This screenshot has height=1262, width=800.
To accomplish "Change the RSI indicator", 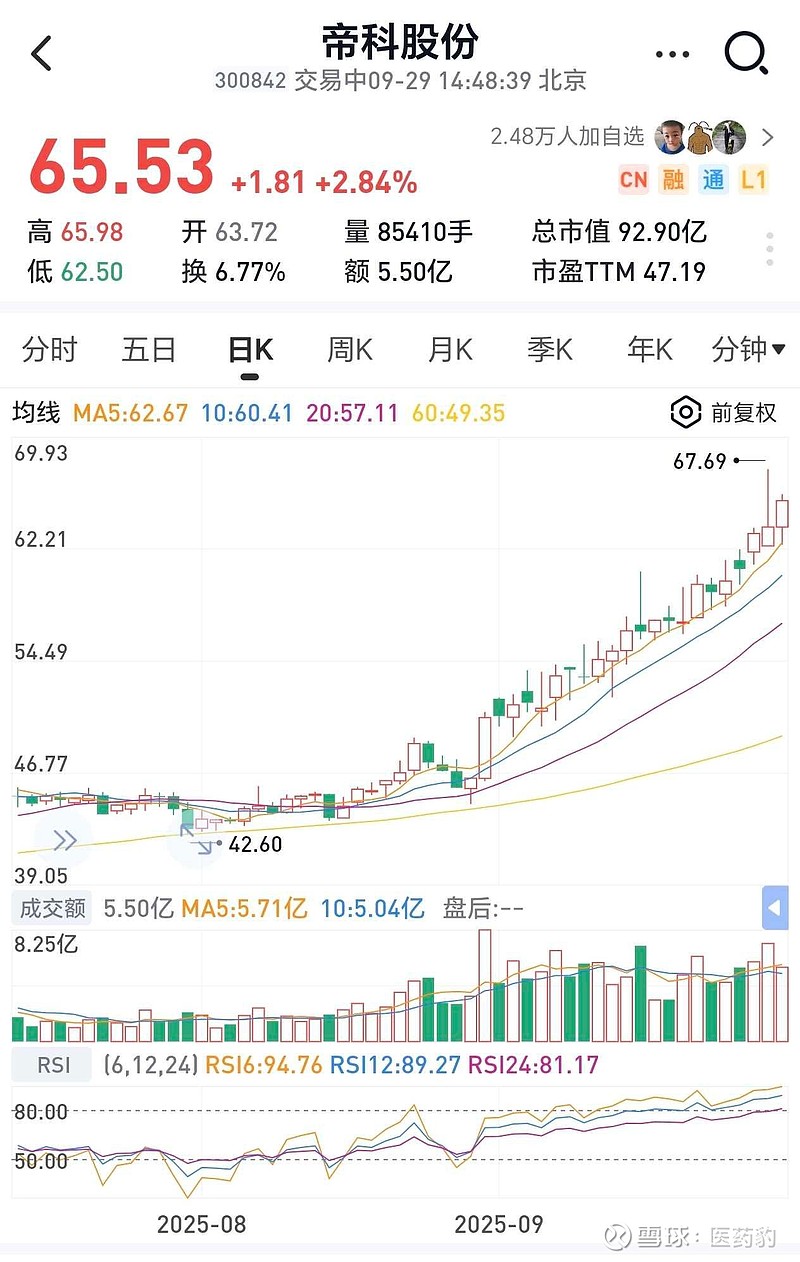I will [x=54, y=1065].
